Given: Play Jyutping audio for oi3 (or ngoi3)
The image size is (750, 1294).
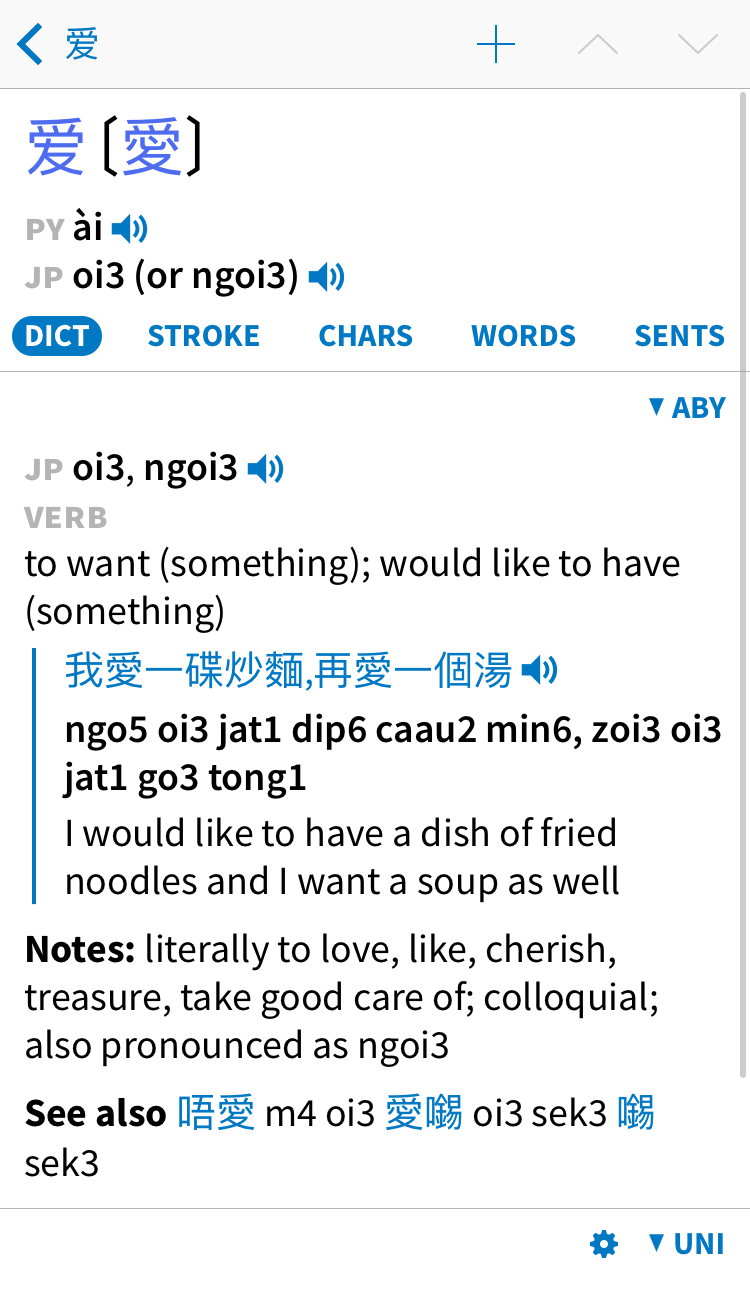Looking at the screenshot, I should tap(324, 275).
